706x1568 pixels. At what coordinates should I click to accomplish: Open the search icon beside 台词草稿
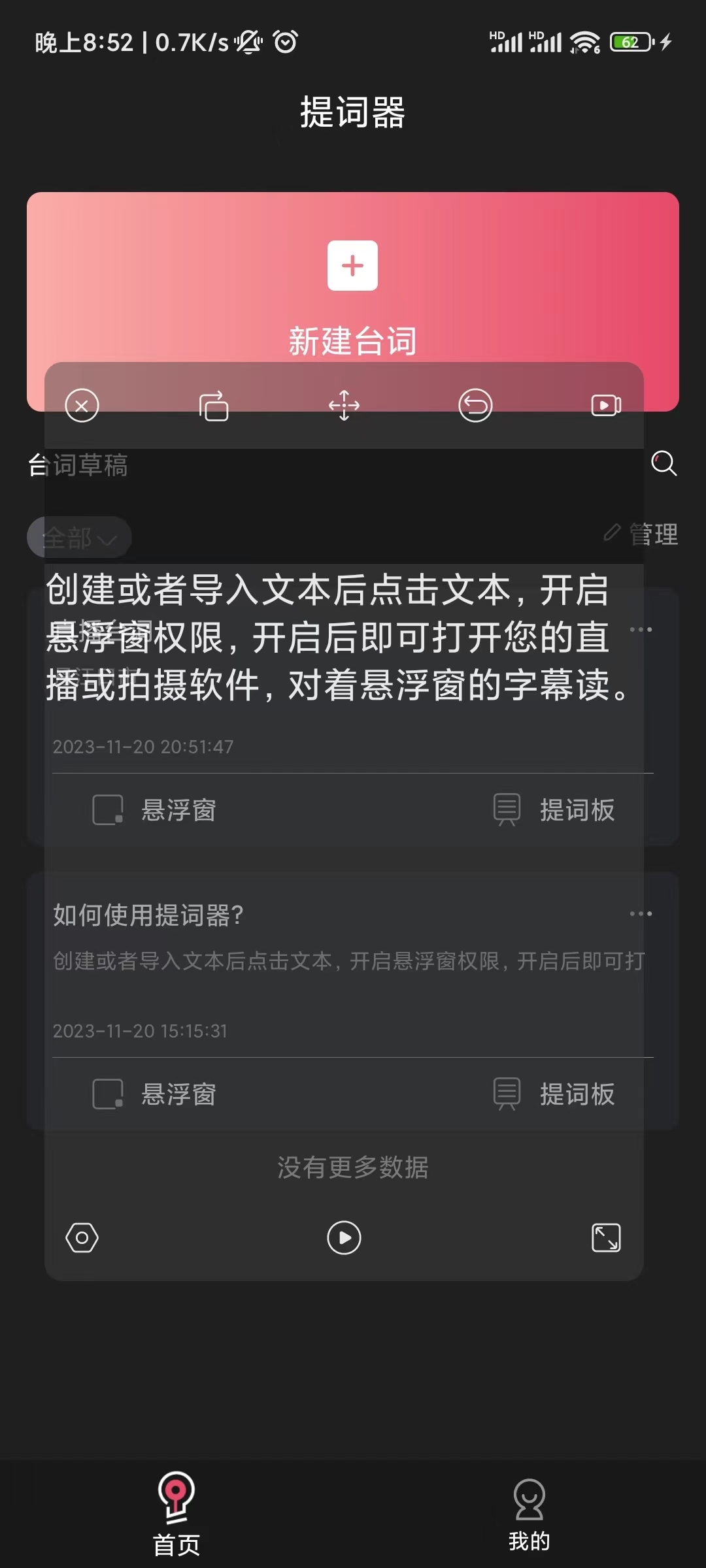tap(665, 465)
